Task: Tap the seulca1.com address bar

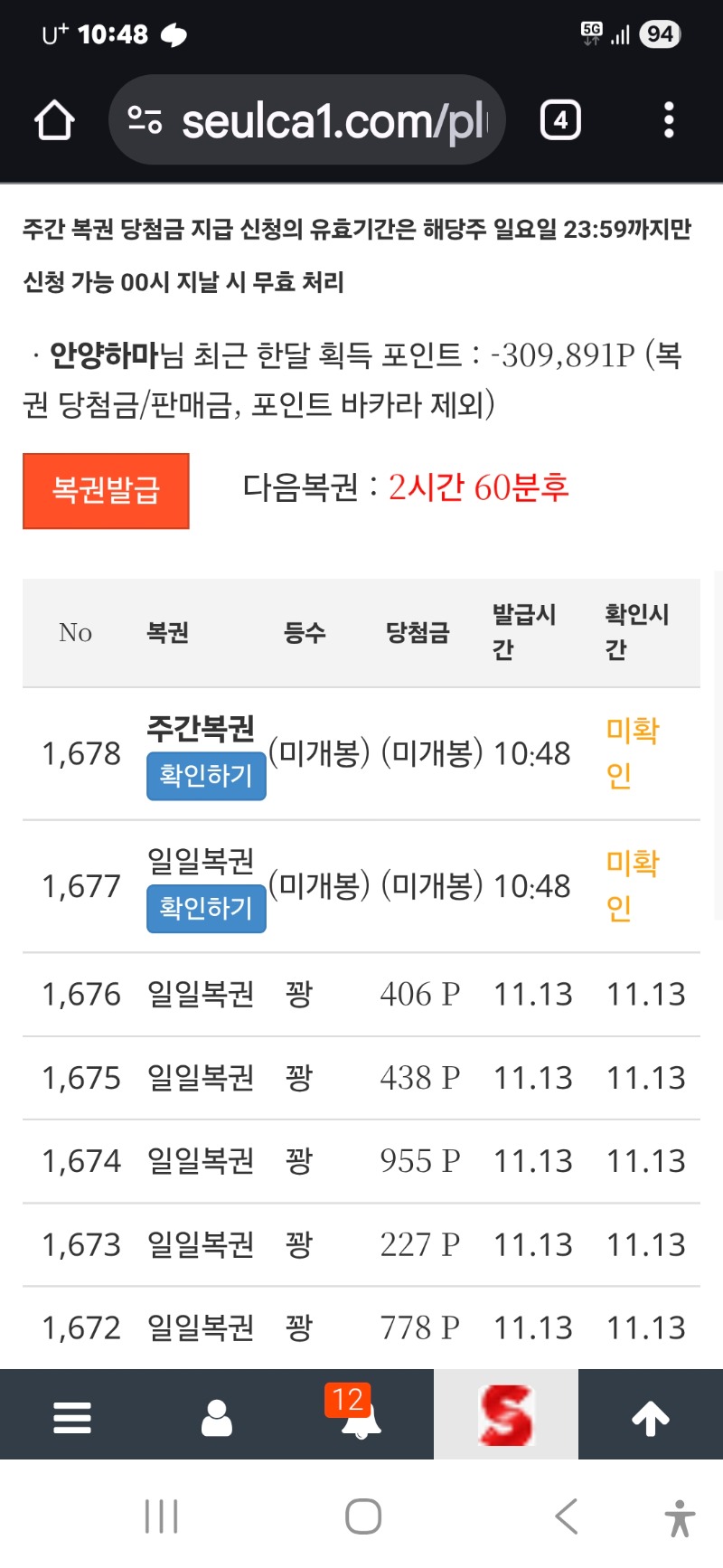Action: (307, 120)
